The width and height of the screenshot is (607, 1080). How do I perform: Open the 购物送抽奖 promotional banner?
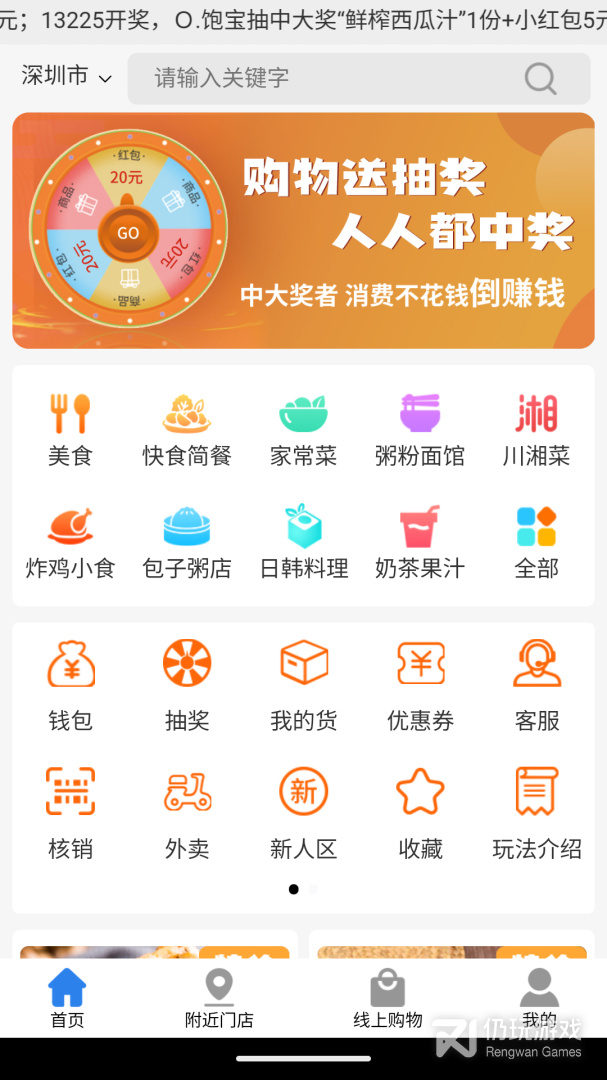(x=303, y=231)
